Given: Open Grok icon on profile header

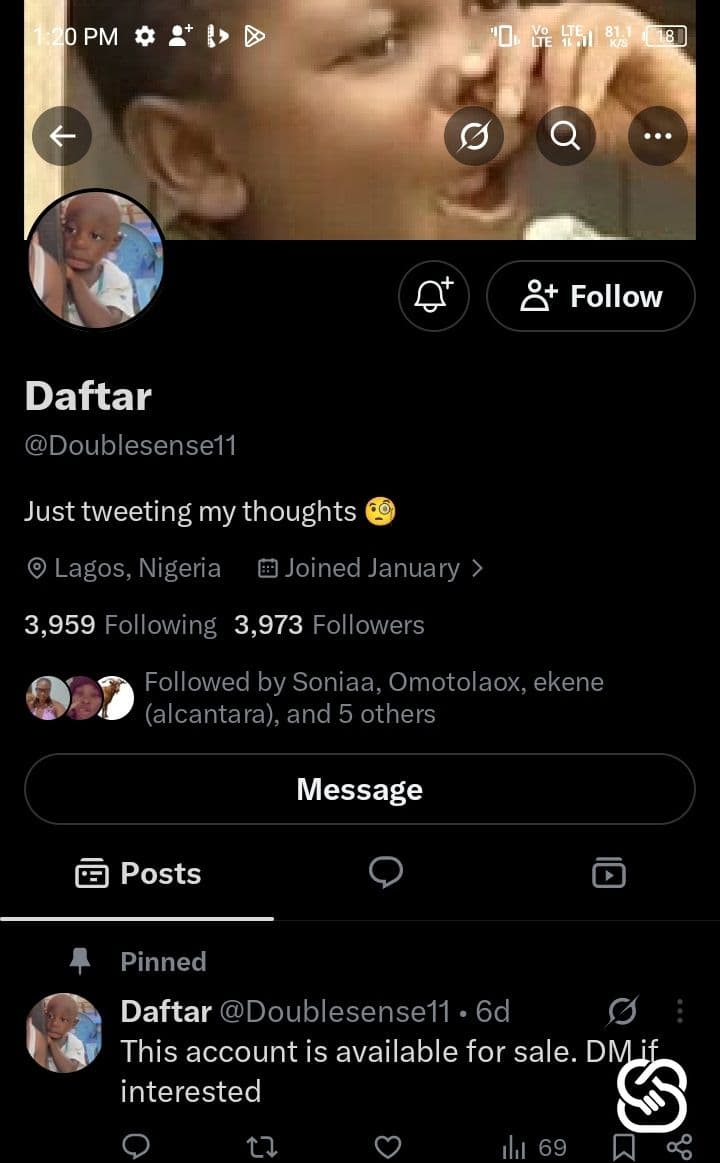Looking at the screenshot, I should [474, 136].
